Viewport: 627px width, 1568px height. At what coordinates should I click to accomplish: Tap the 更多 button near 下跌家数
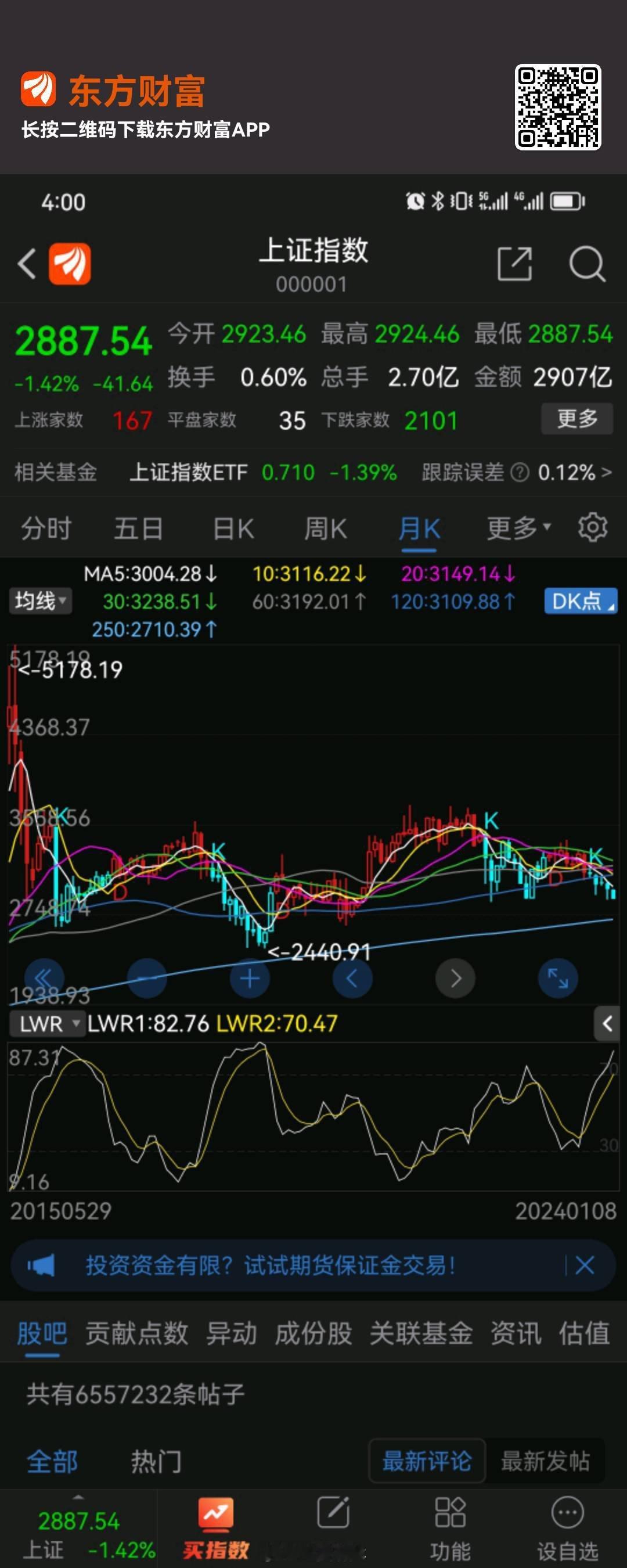[575, 418]
